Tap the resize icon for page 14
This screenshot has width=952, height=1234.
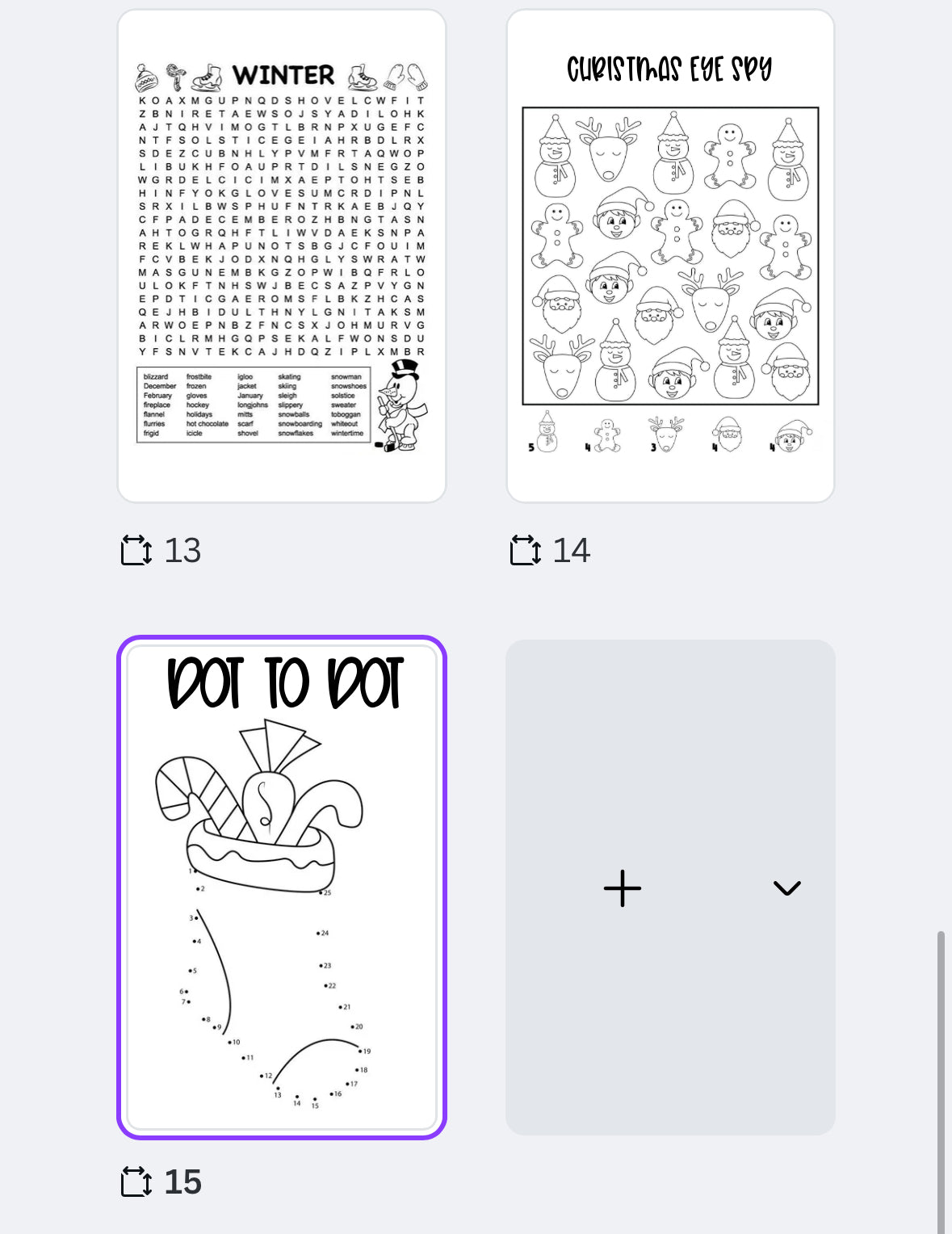526,551
